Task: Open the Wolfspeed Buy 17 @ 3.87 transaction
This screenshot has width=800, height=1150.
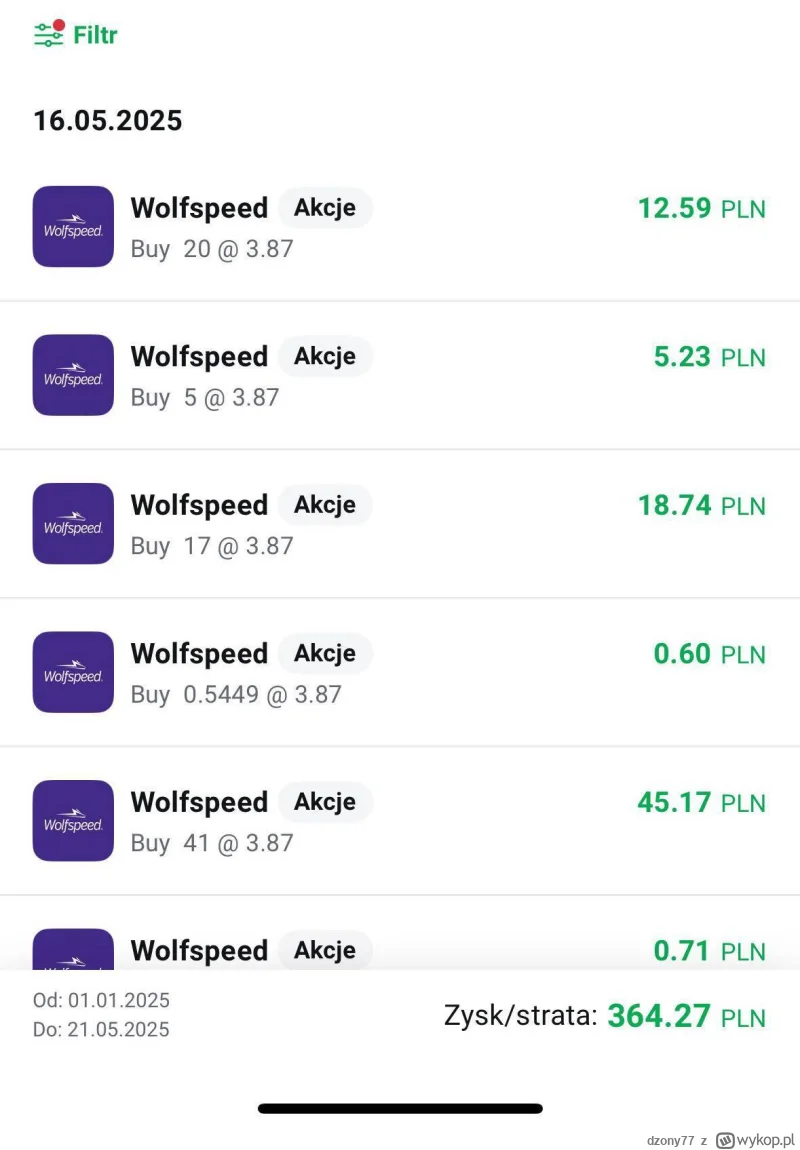Action: [x=400, y=524]
